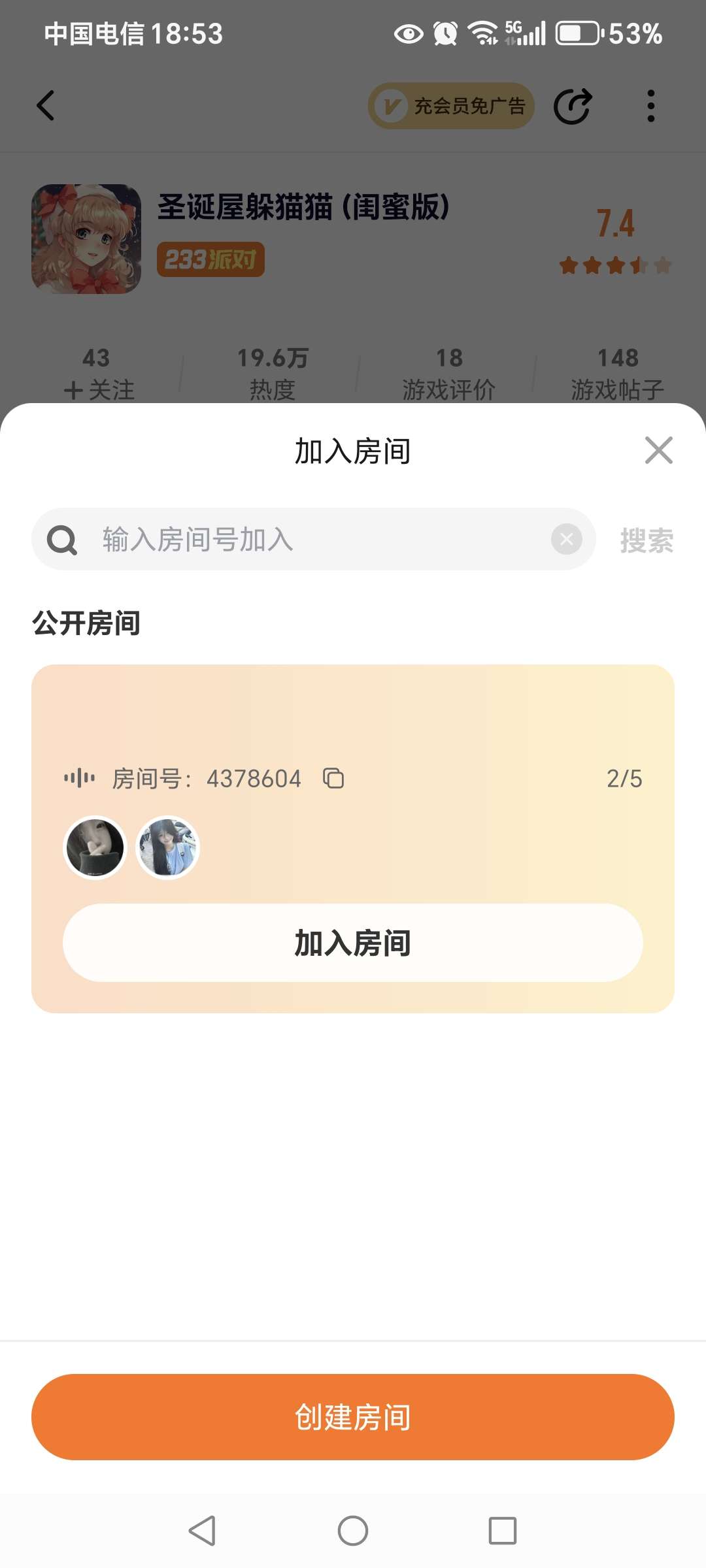Tap the 搜索 button

(x=647, y=540)
